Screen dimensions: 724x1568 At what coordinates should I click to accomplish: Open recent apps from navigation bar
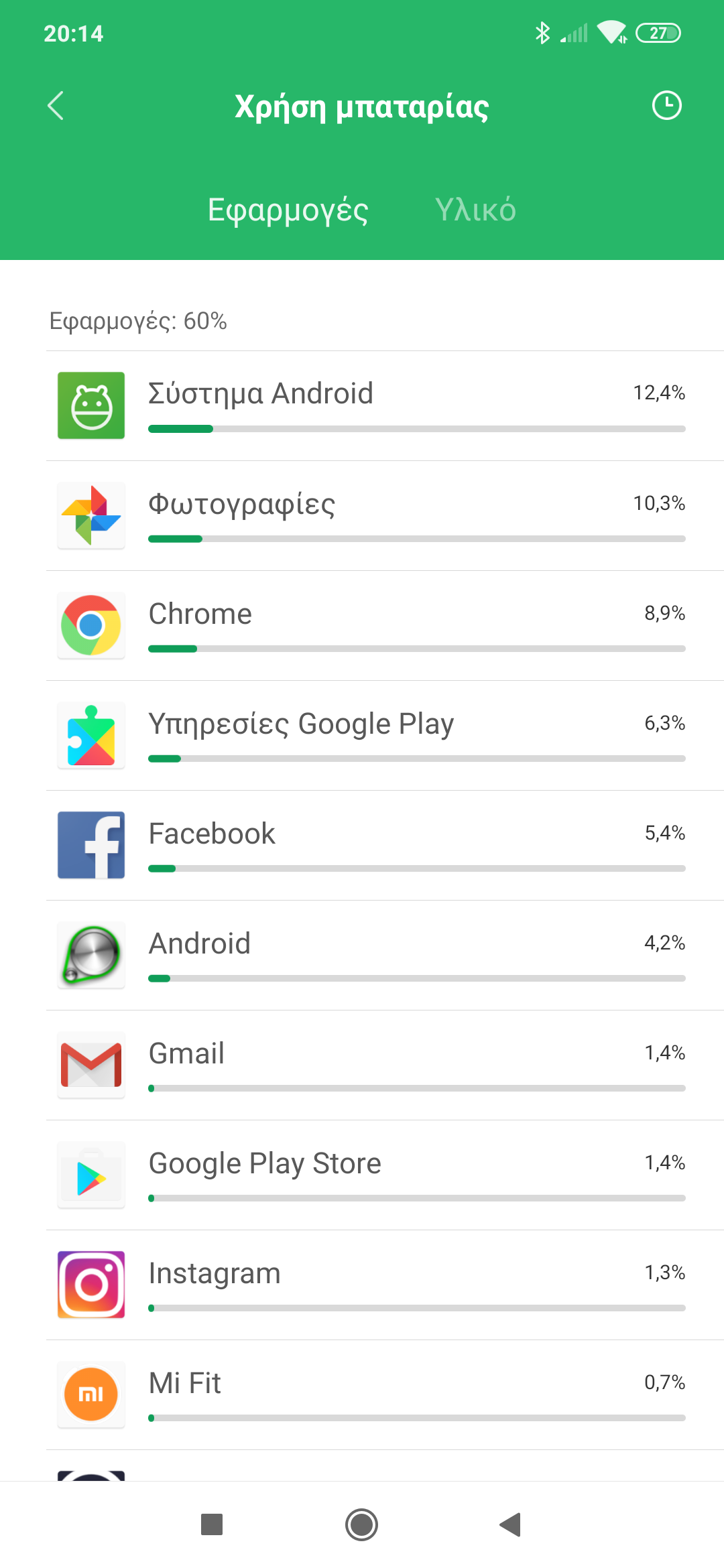(x=212, y=1525)
